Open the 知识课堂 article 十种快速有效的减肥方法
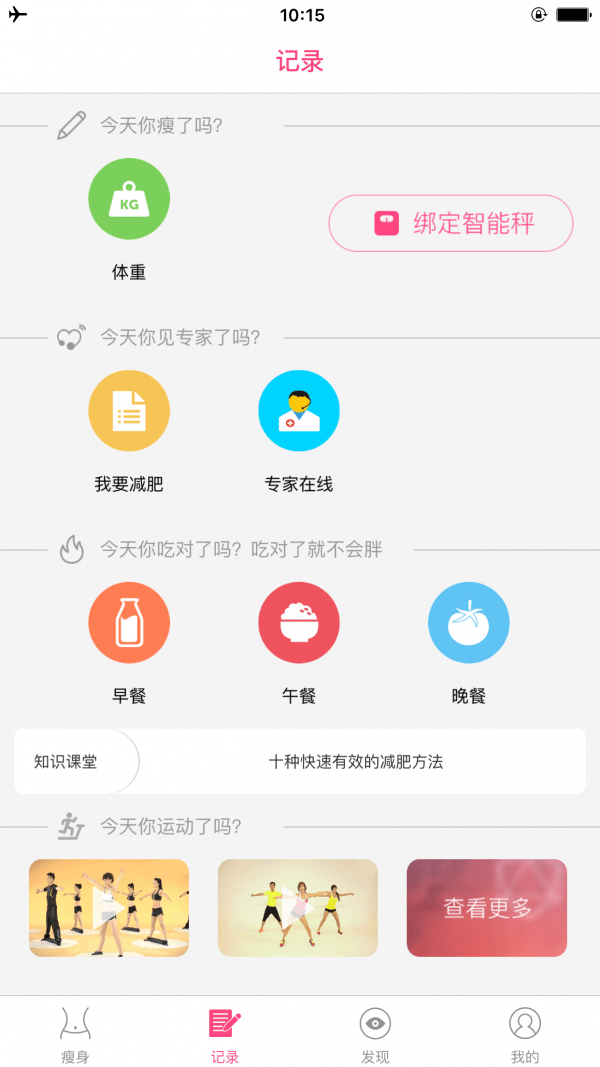 coord(355,762)
